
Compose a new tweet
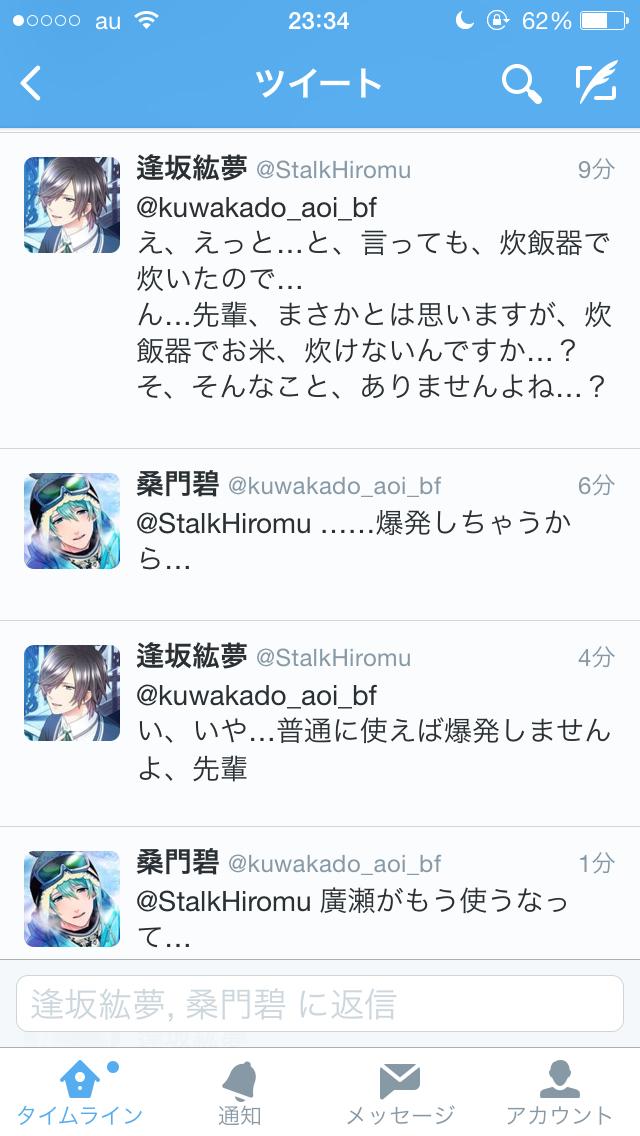597,84
